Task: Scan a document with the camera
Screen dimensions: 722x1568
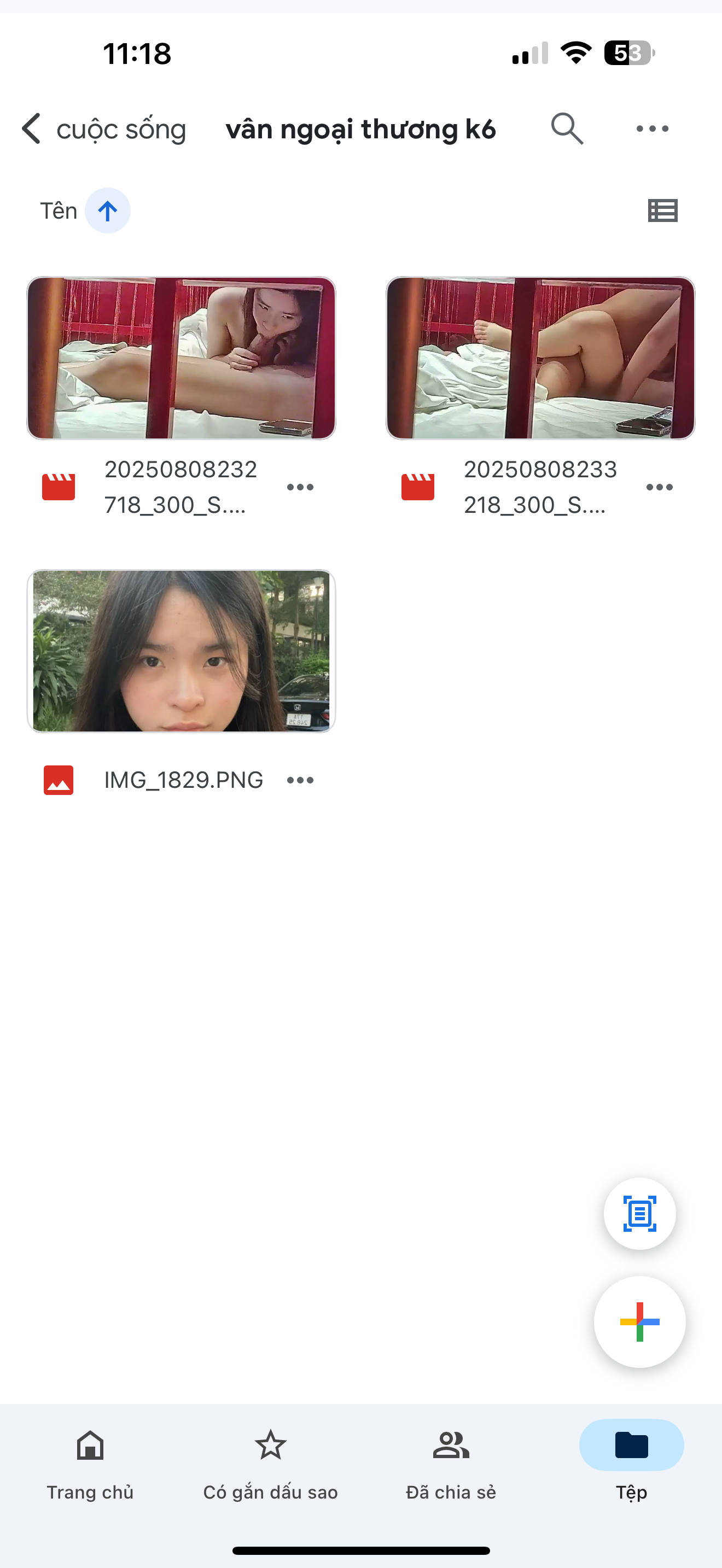Action: [639, 1214]
